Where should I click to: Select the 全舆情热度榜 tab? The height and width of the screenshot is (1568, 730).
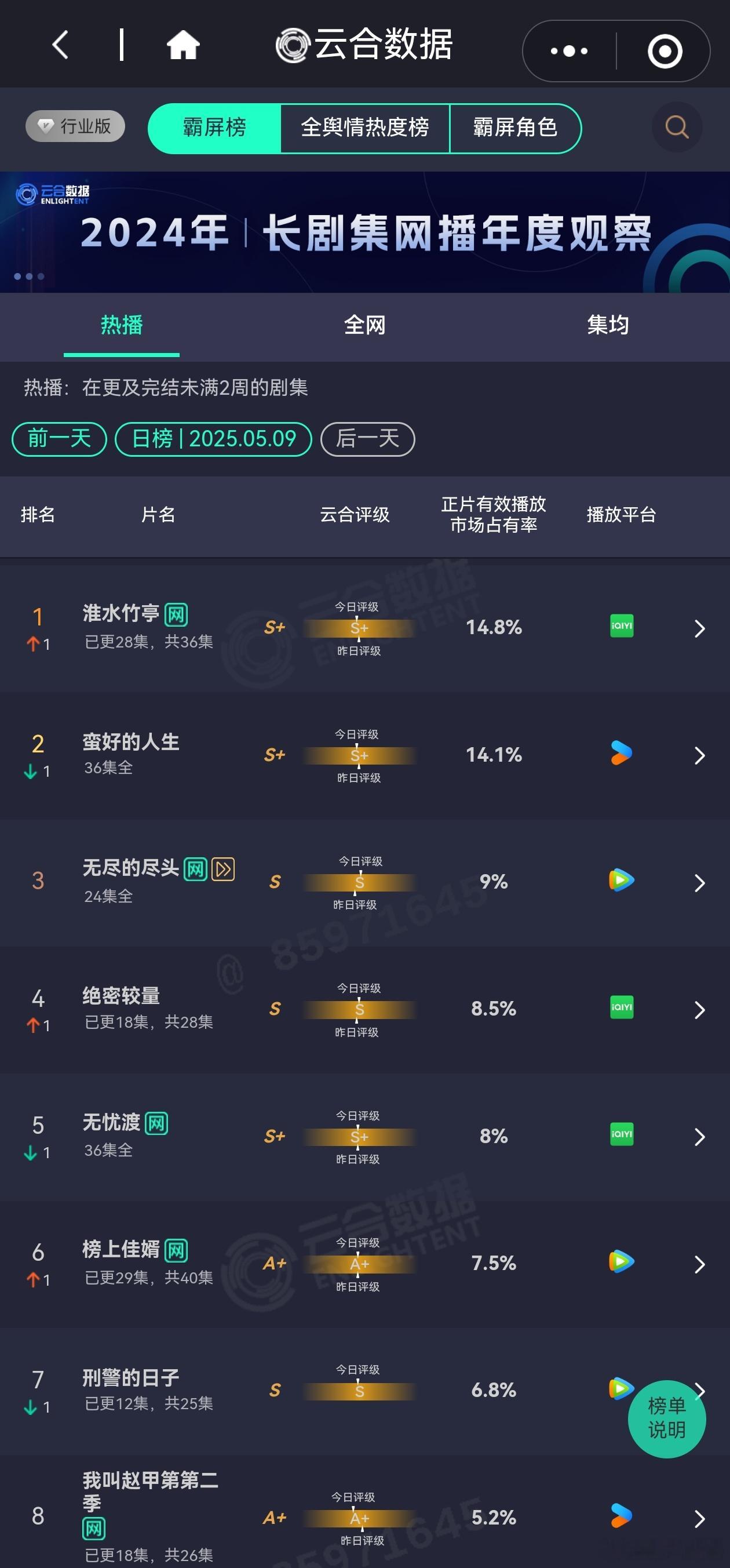pos(364,128)
